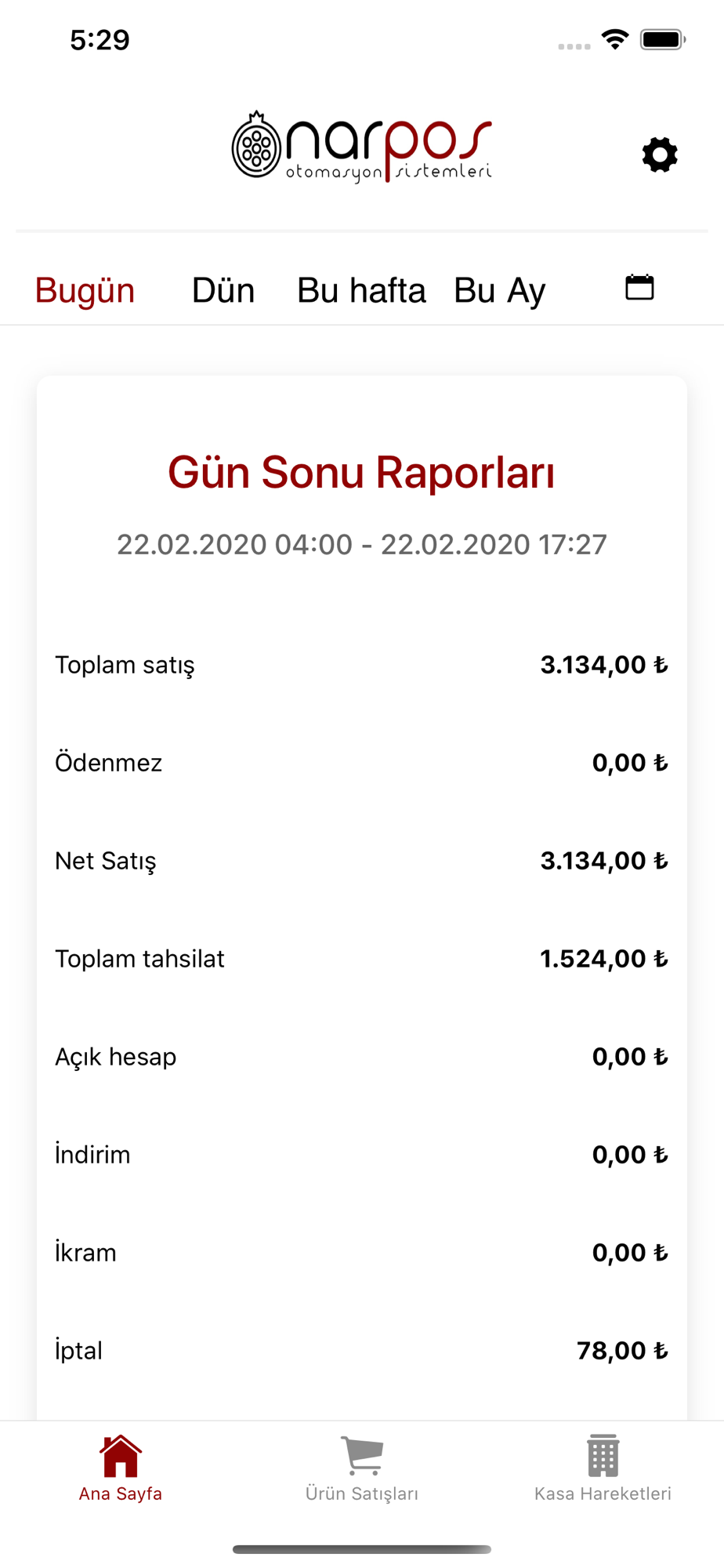Go to Ana Sayfa tab
The height and width of the screenshot is (1568, 724).
point(121,1469)
